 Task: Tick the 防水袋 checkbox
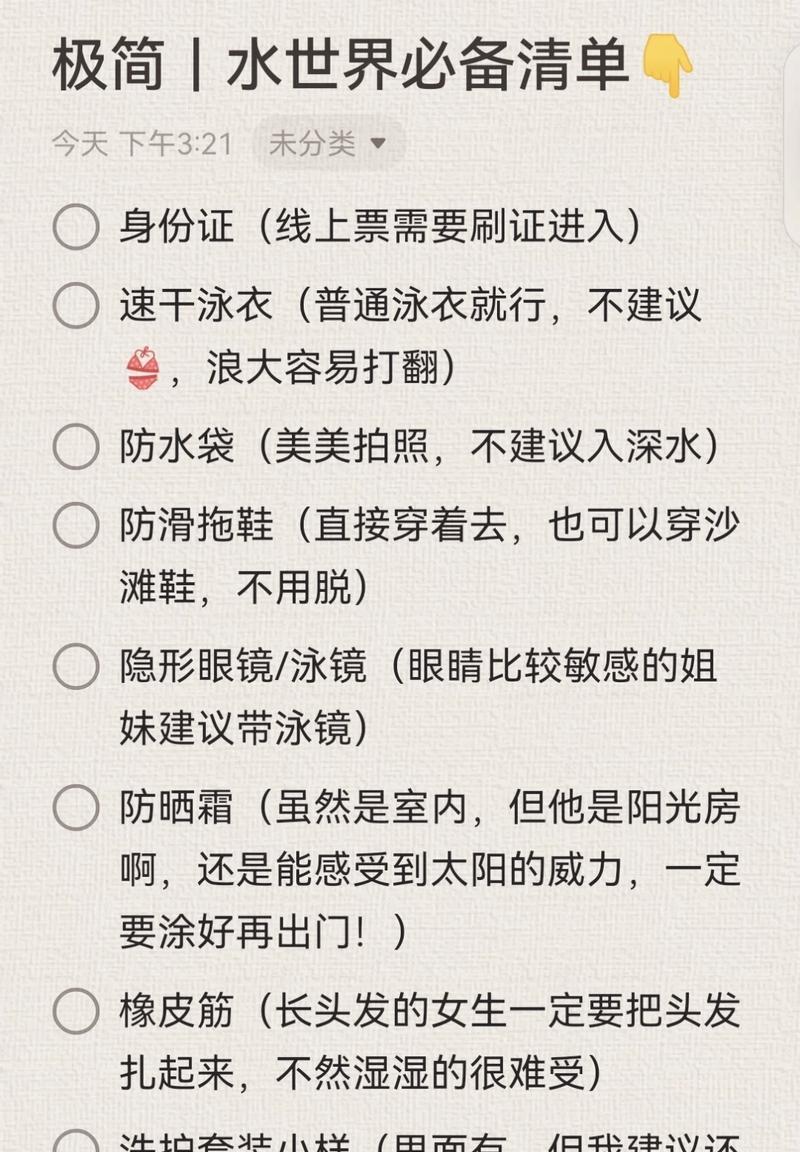coord(76,447)
